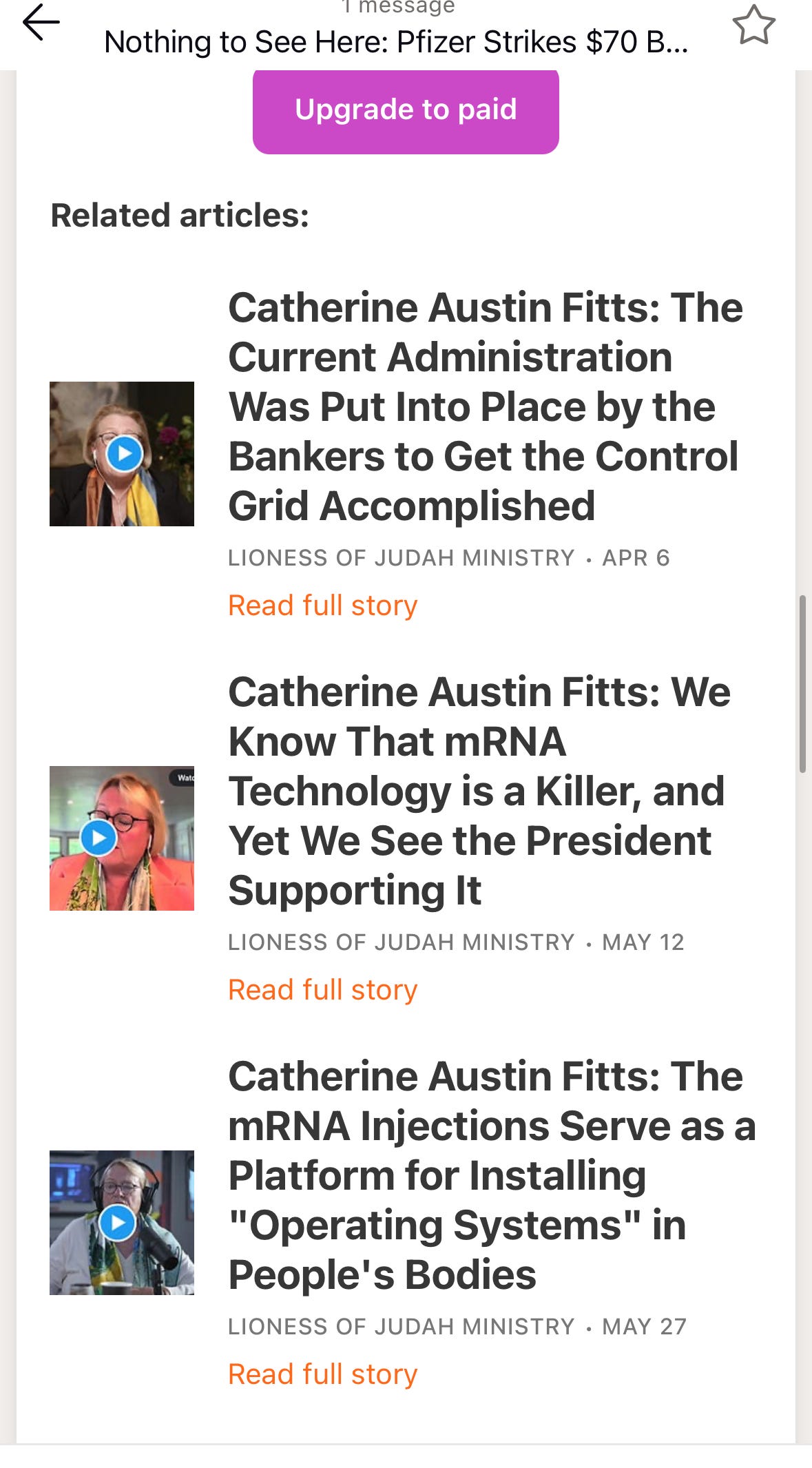Open the headline about President supporting mRNA

(478, 791)
